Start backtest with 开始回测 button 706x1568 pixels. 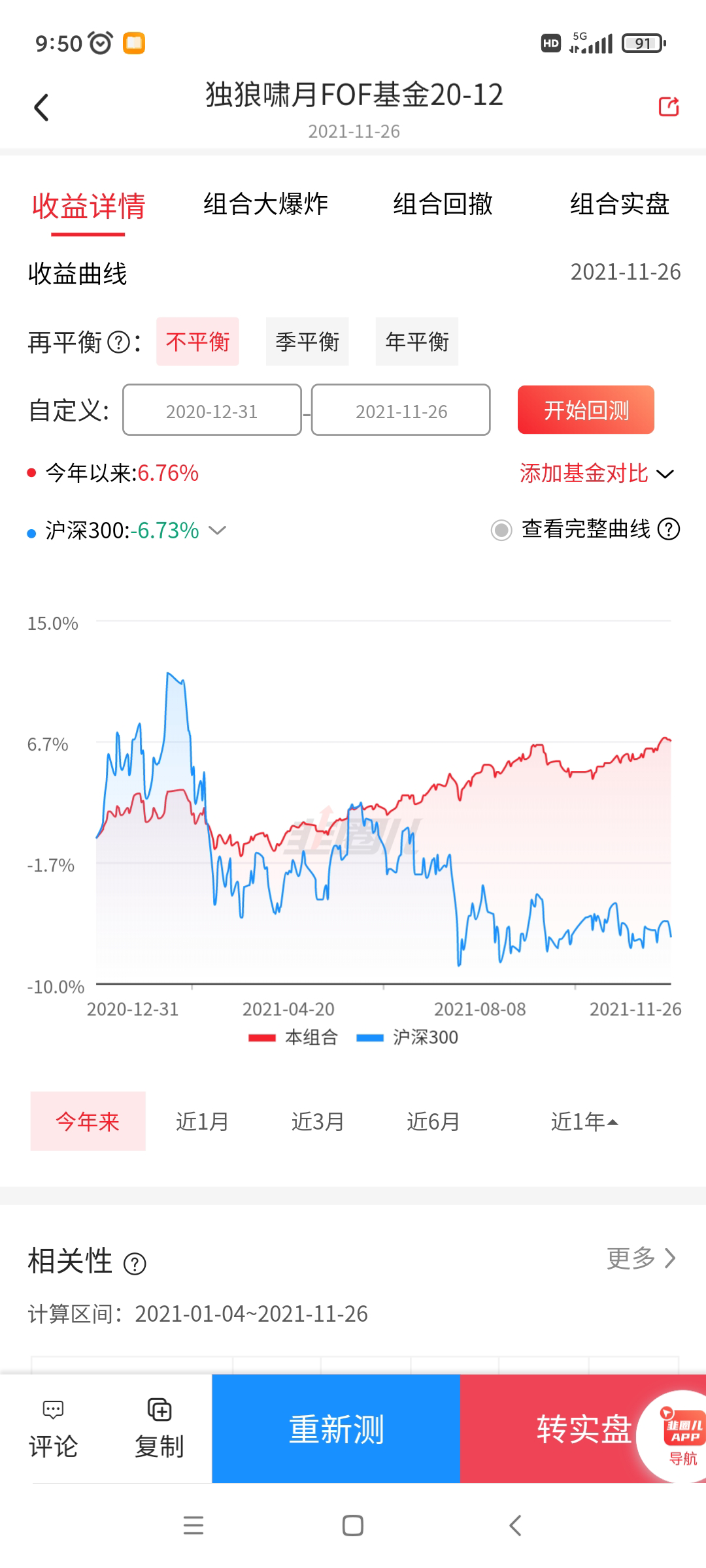tap(586, 410)
